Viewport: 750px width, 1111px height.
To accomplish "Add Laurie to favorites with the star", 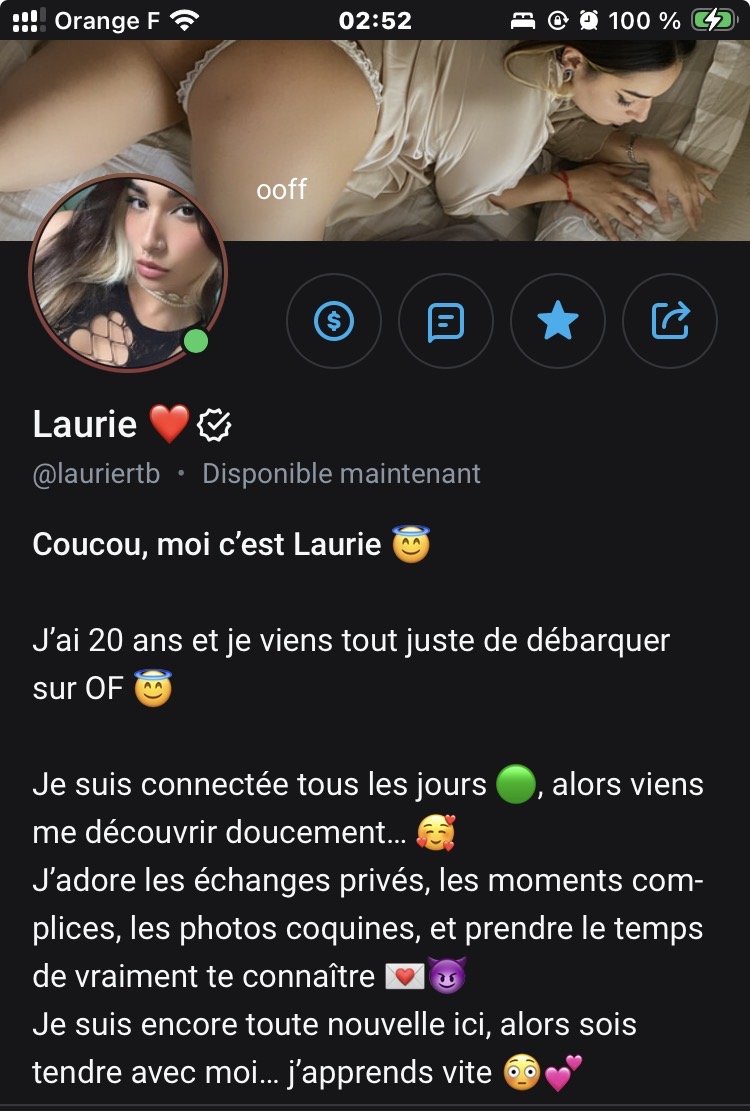I will [557, 321].
